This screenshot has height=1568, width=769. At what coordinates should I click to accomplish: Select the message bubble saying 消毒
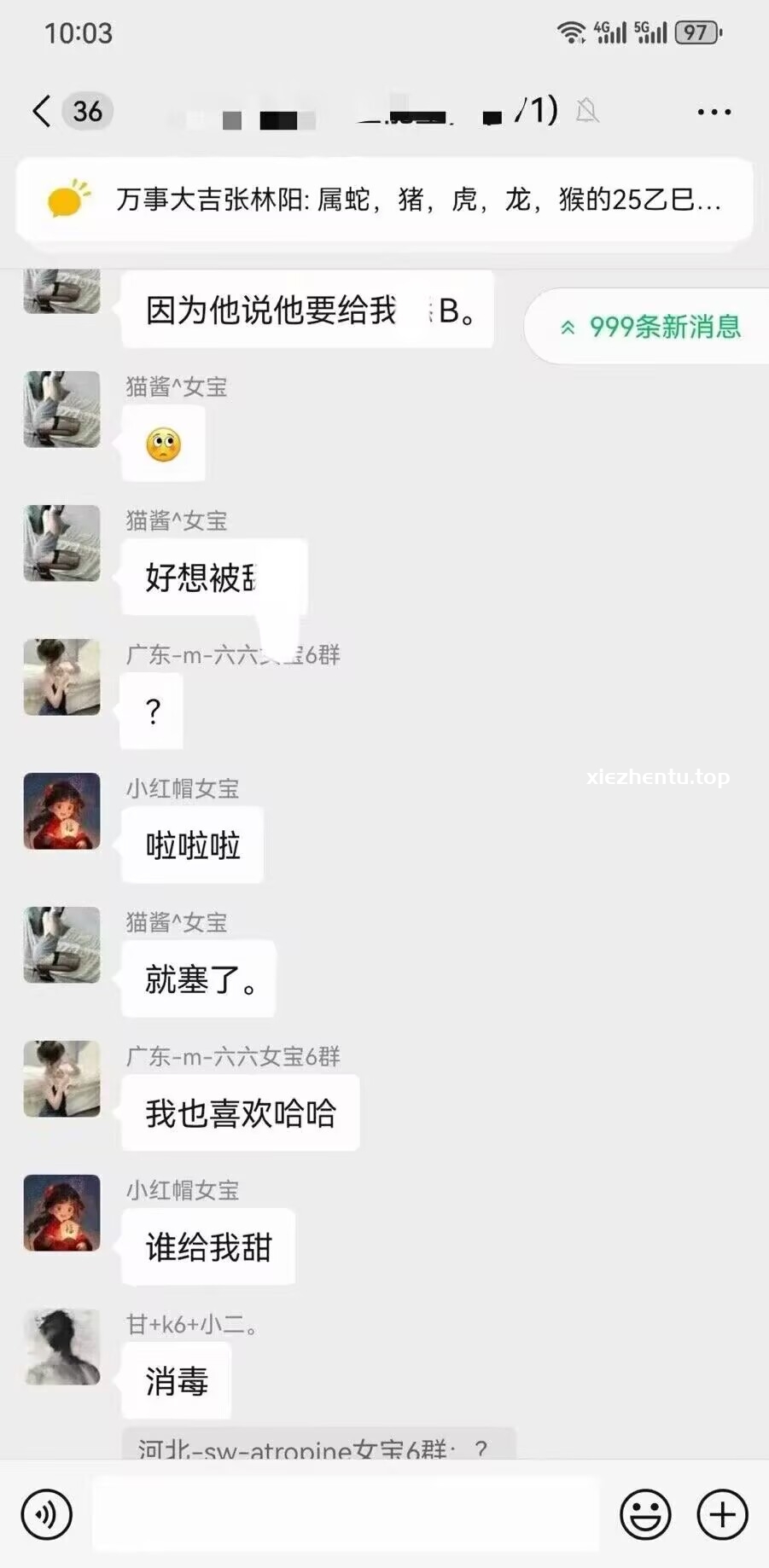pyautogui.click(x=176, y=1381)
